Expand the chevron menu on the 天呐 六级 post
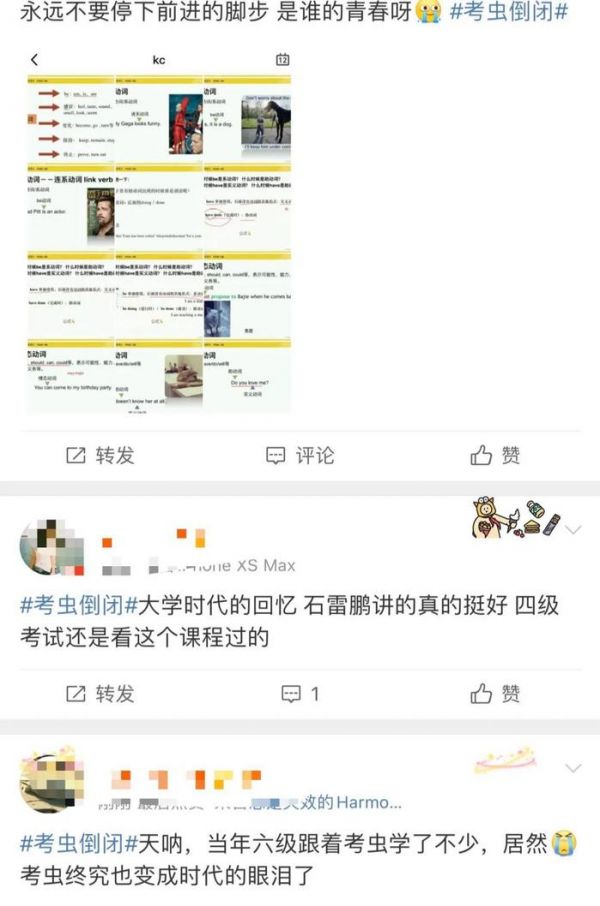Viewport: 600px width, 906px height. (573, 768)
